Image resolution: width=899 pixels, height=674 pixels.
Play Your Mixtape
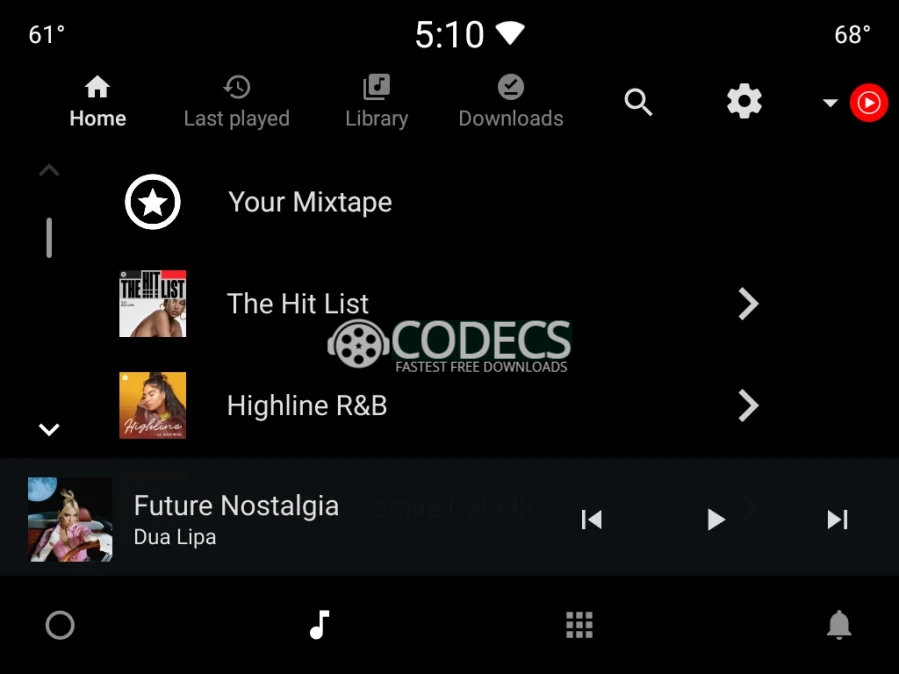tap(309, 202)
